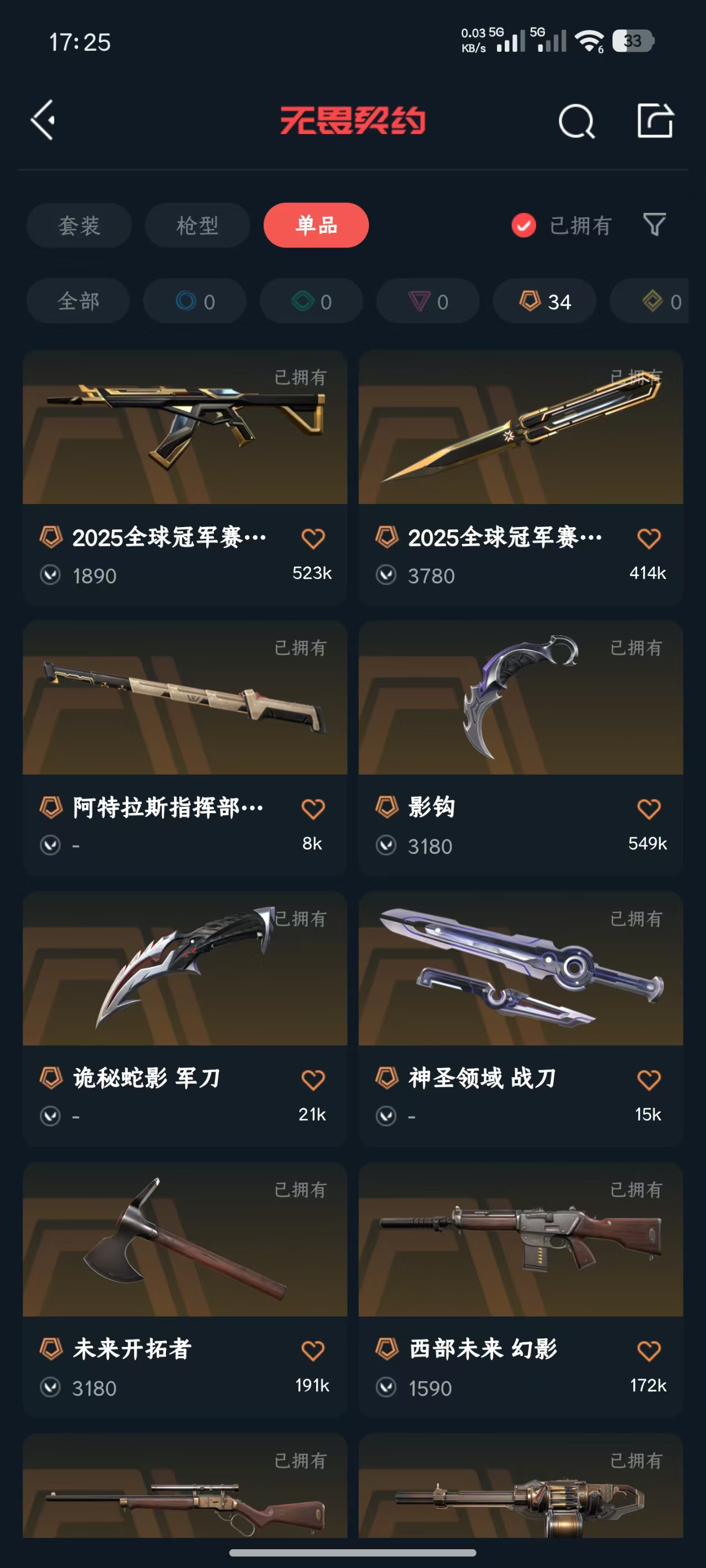This screenshot has height=1568, width=706.
Task: Open the filter funnel icon
Action: point(654,224)
